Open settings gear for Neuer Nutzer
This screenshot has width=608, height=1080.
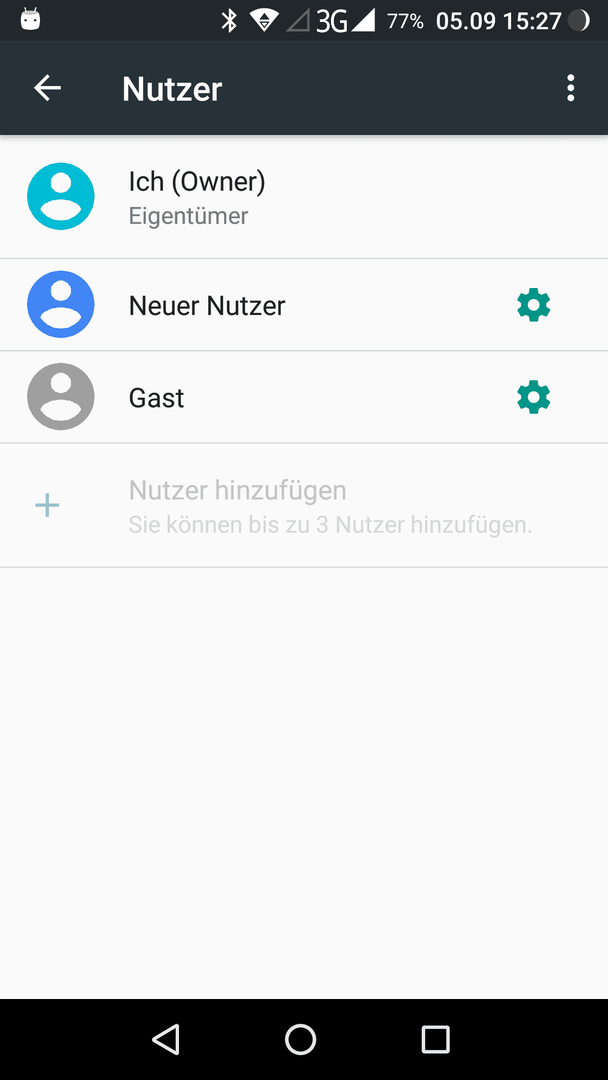[x=534, y=304]
